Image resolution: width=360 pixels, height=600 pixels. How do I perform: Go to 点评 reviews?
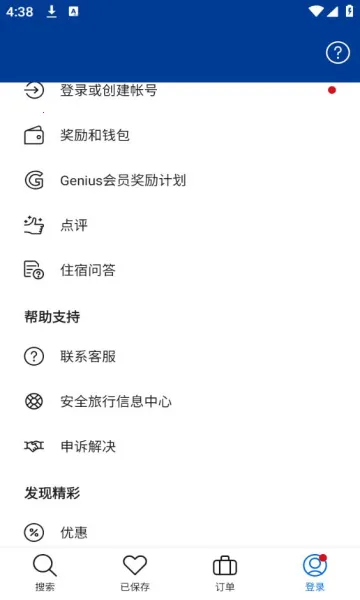tap(180, 225)
